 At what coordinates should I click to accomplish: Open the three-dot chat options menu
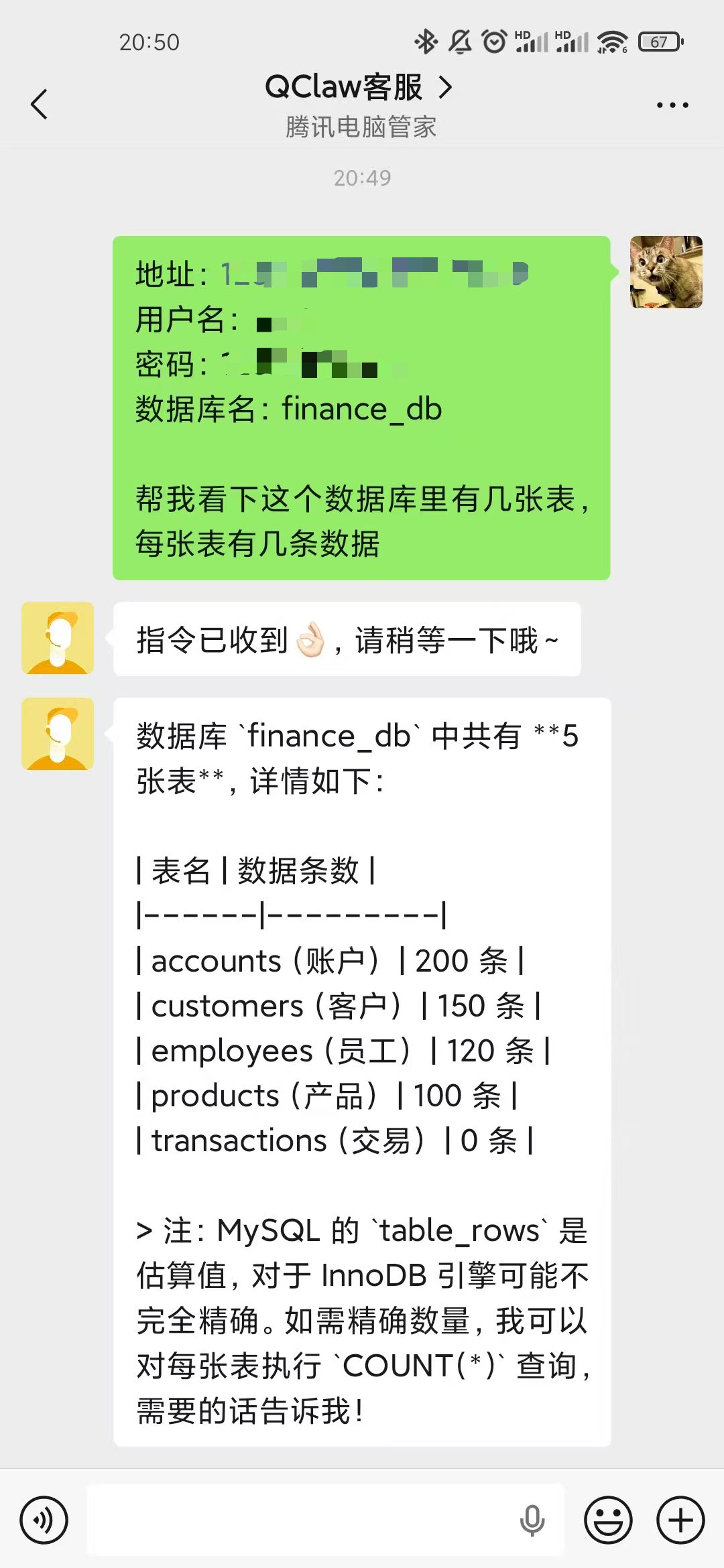click(672, 105)
